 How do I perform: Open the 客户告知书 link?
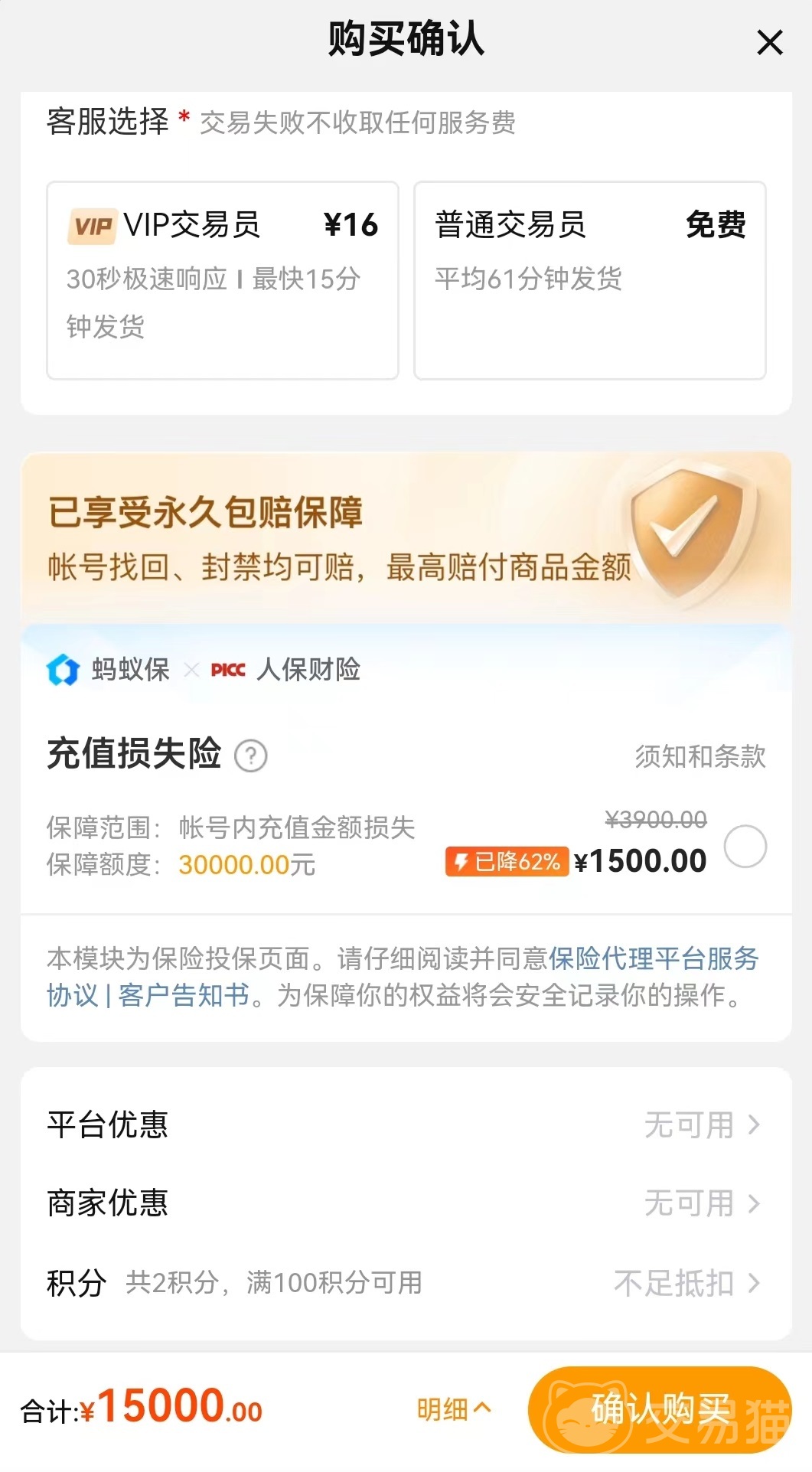184,995
